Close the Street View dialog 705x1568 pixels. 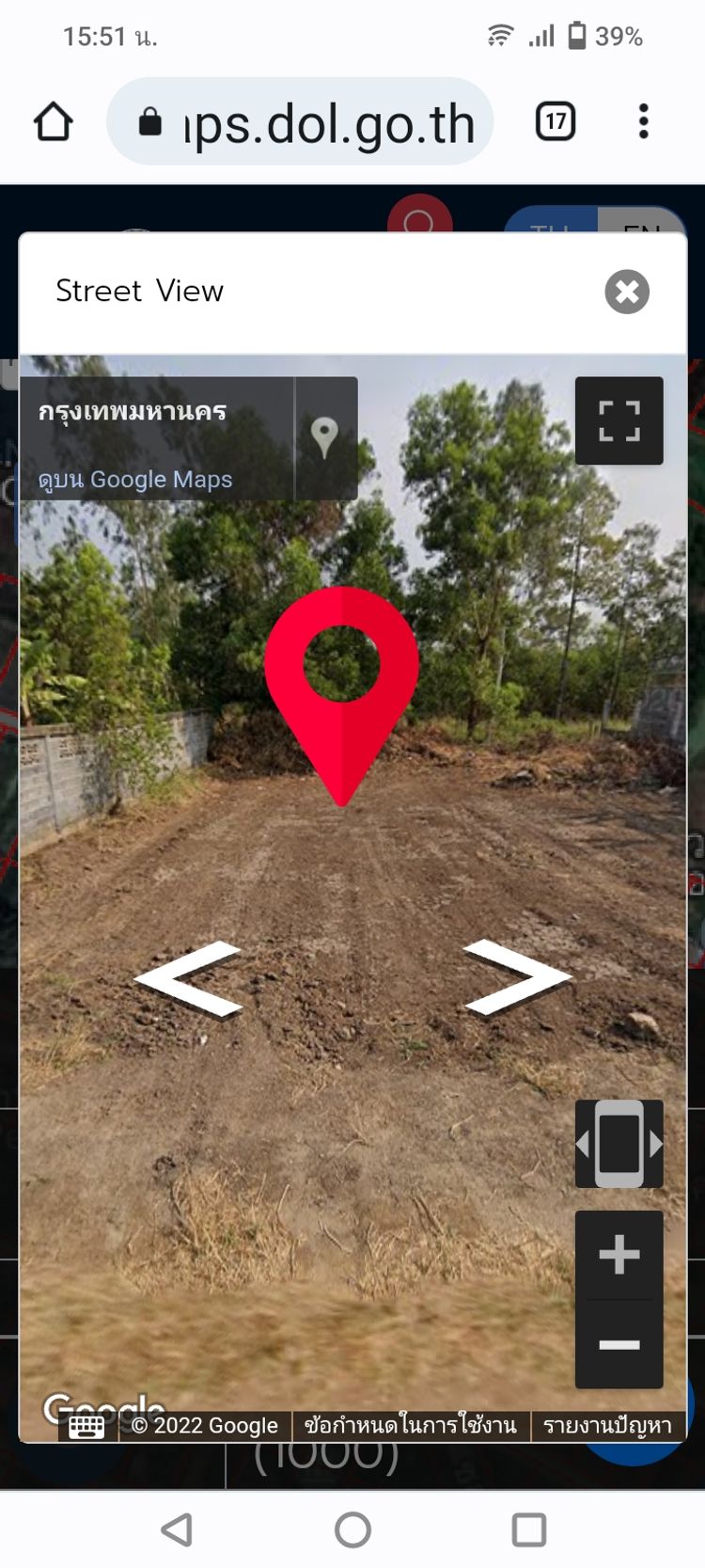click(627, 292)
